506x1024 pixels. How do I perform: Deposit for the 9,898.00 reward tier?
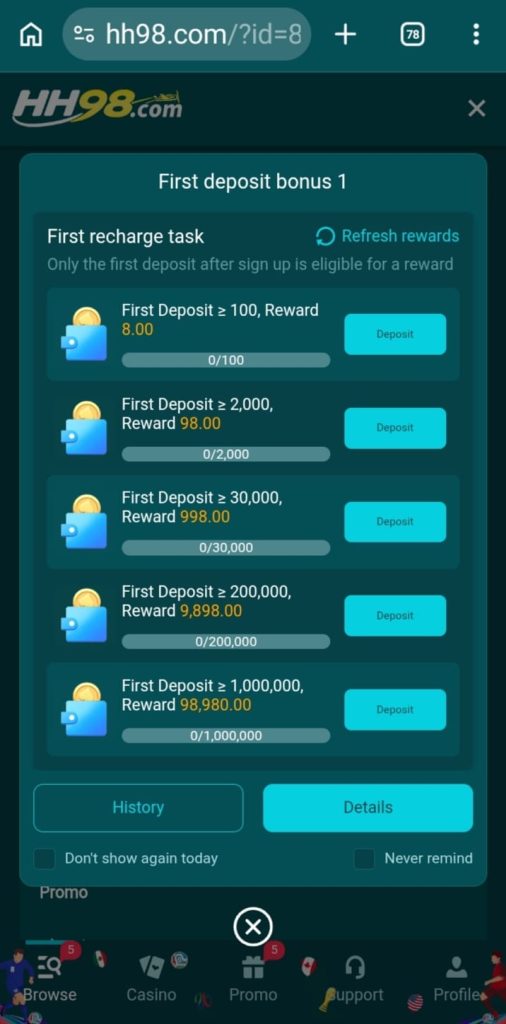pyautogui.click(x=395, y=616)
